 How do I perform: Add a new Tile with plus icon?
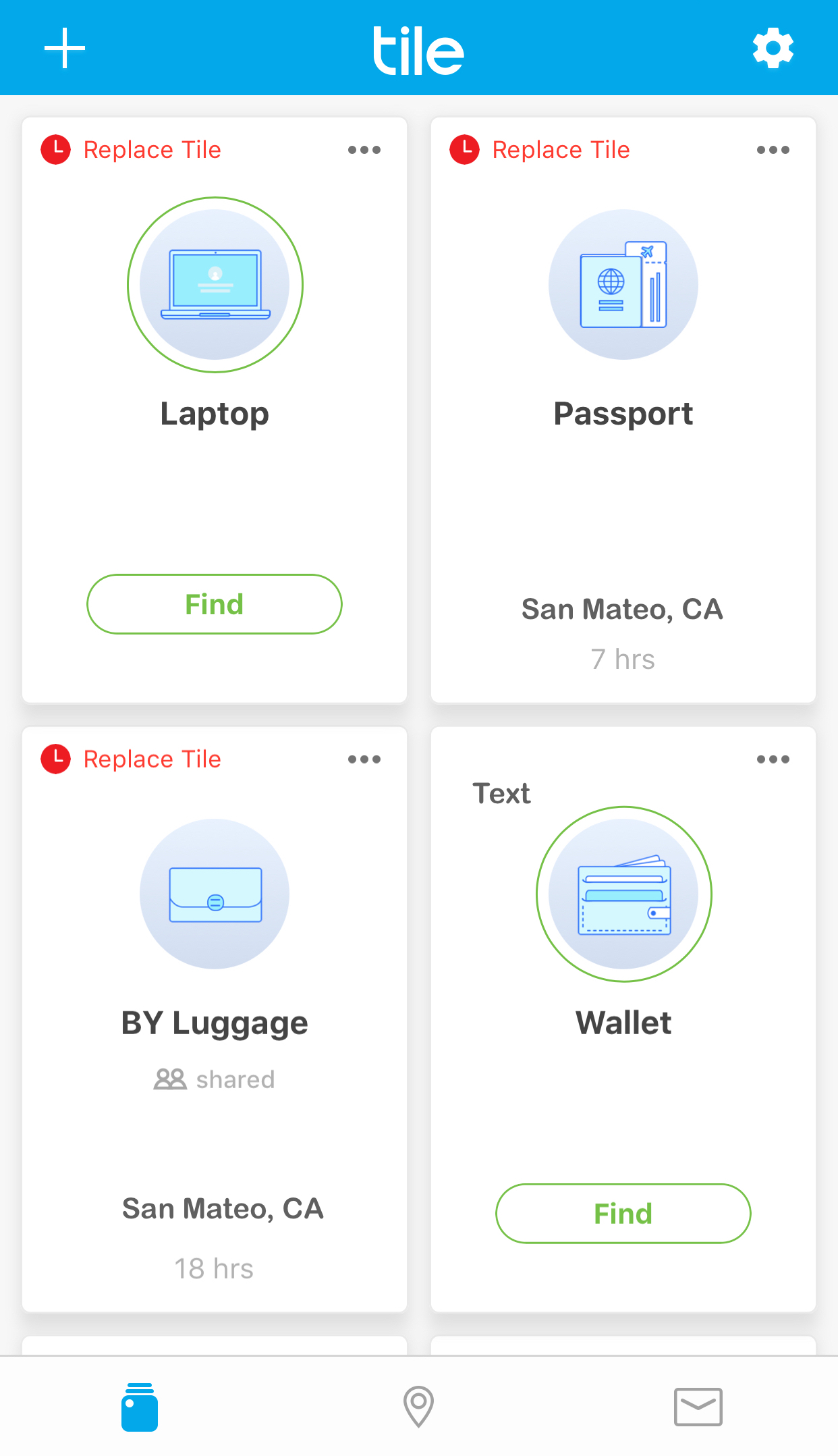click(x=65, y=49)
